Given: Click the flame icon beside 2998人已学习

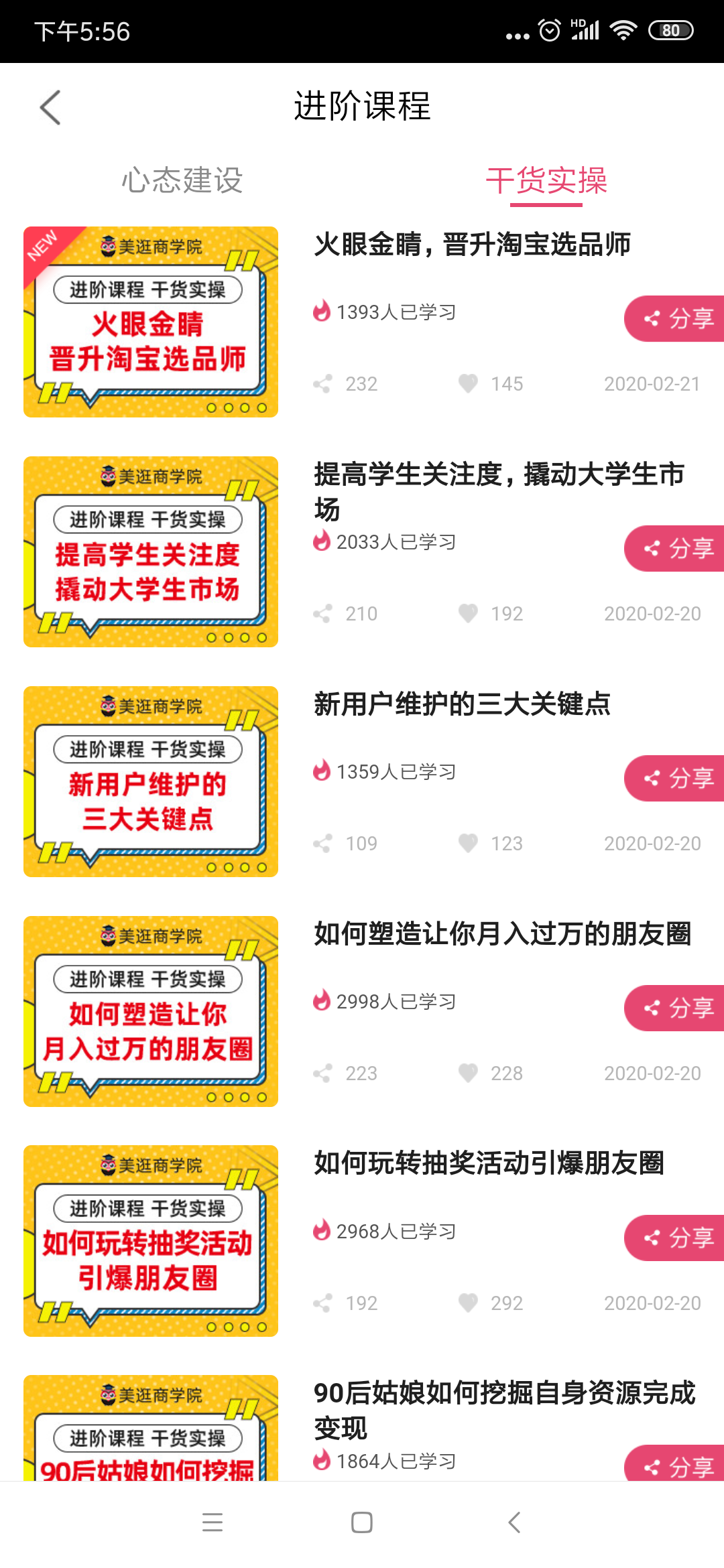Looking at the screenshot, I should 323,1000.
